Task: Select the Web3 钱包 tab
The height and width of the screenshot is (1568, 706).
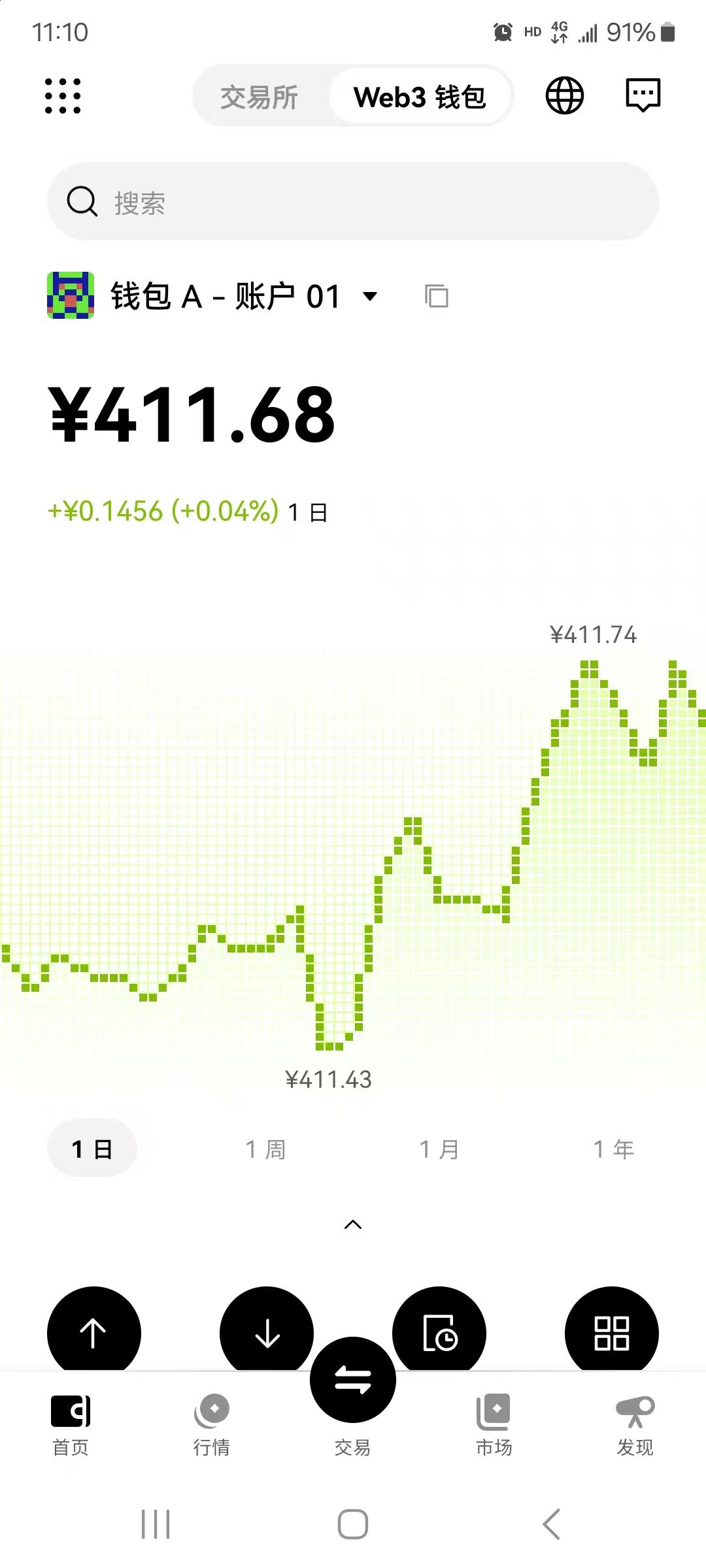Action: [x=420, y=97]
